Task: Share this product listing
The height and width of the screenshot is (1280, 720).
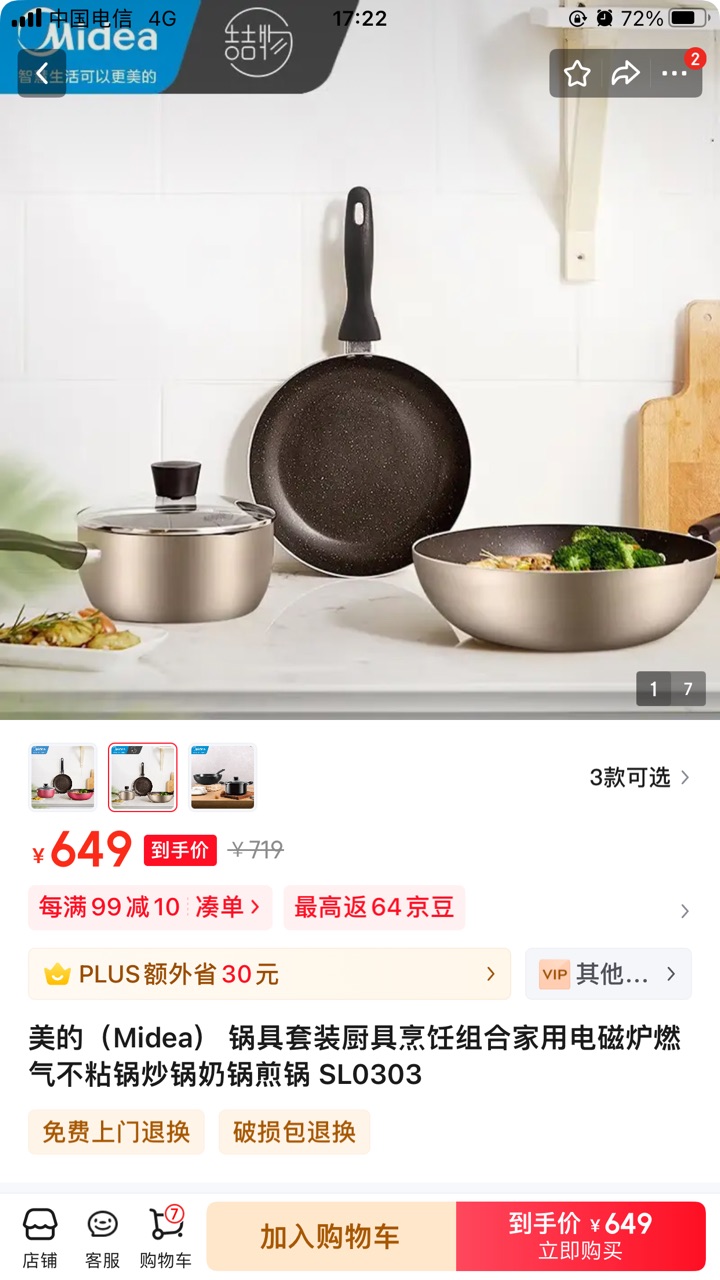Action: point(626,73)
